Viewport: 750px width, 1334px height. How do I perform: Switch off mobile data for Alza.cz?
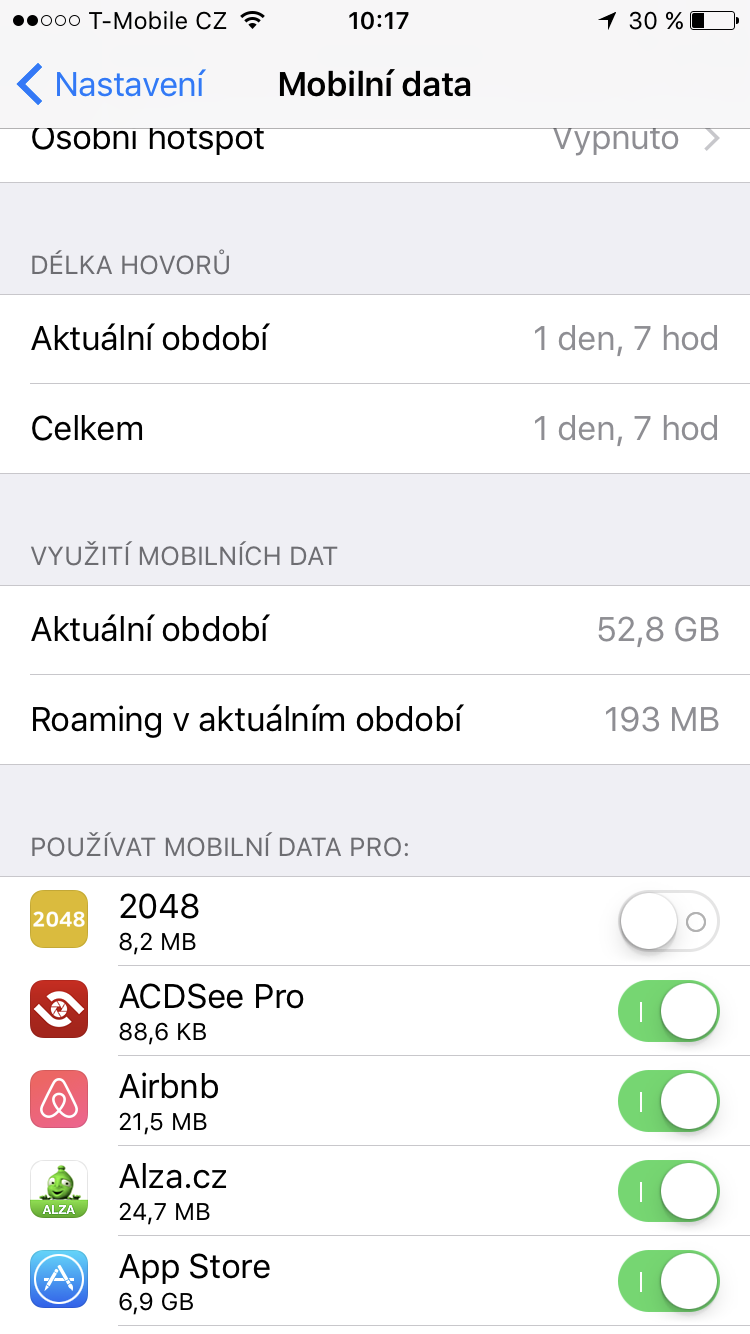coord(668,1190)
